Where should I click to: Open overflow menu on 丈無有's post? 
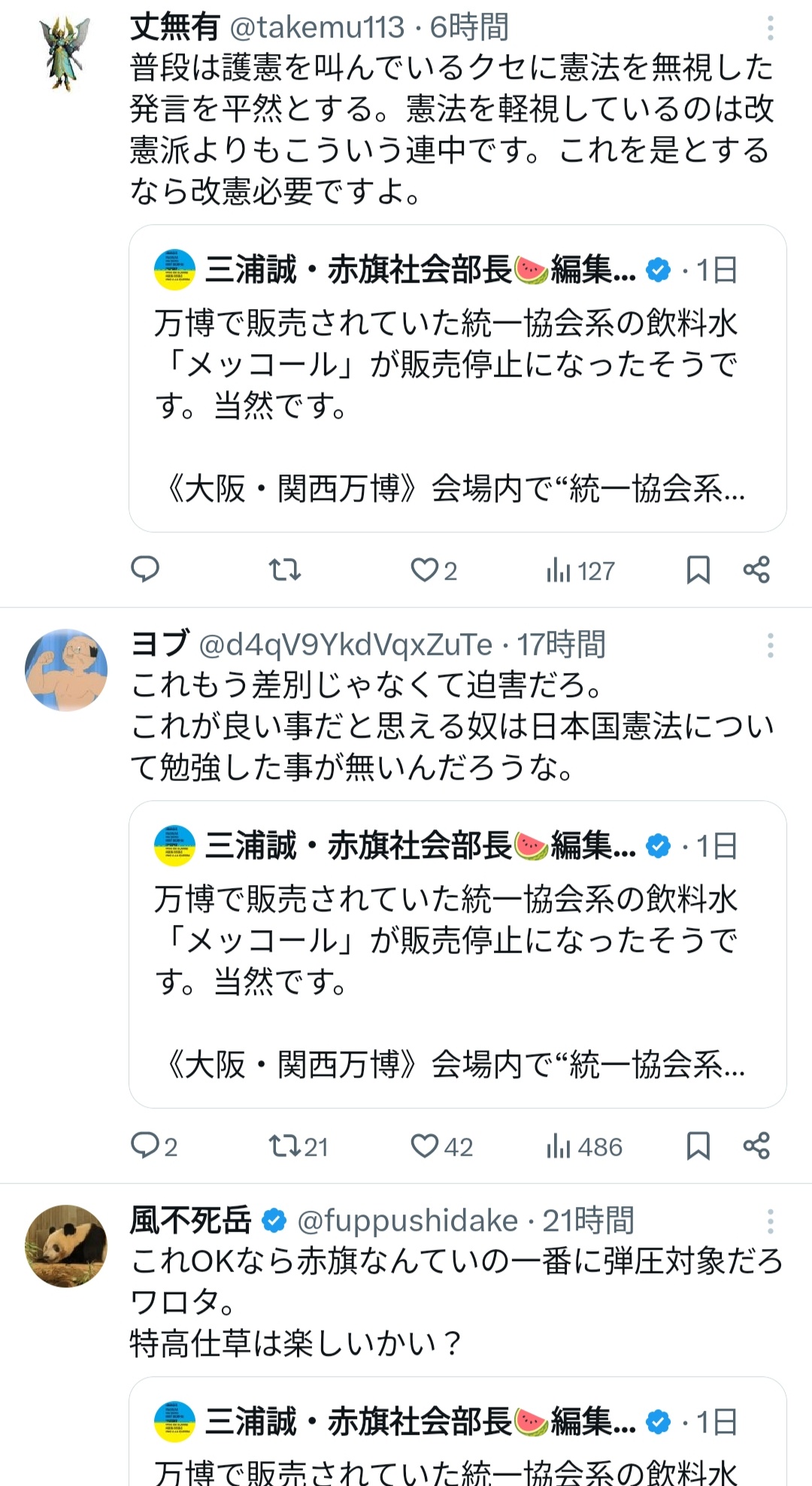tap(770, 29)
